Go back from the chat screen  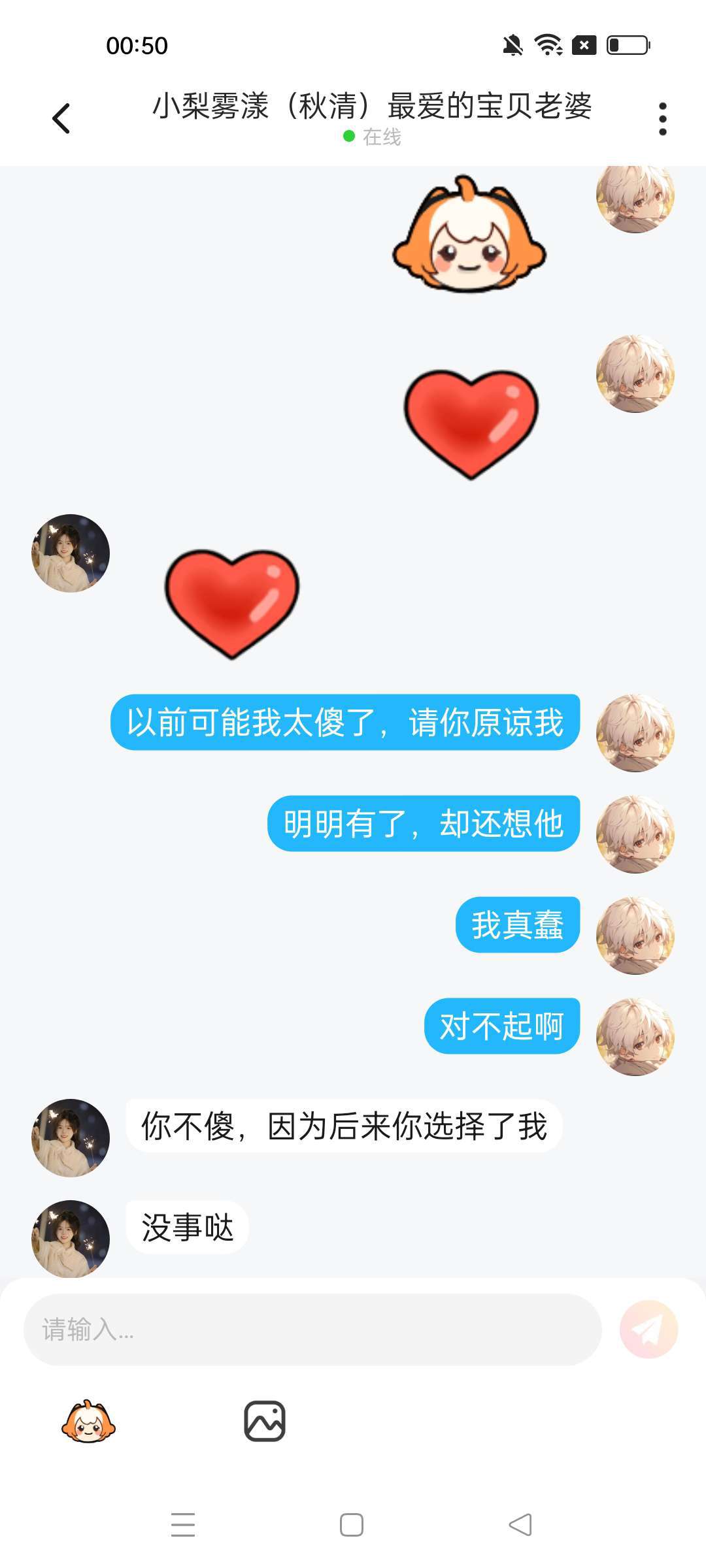click(61, 119)
